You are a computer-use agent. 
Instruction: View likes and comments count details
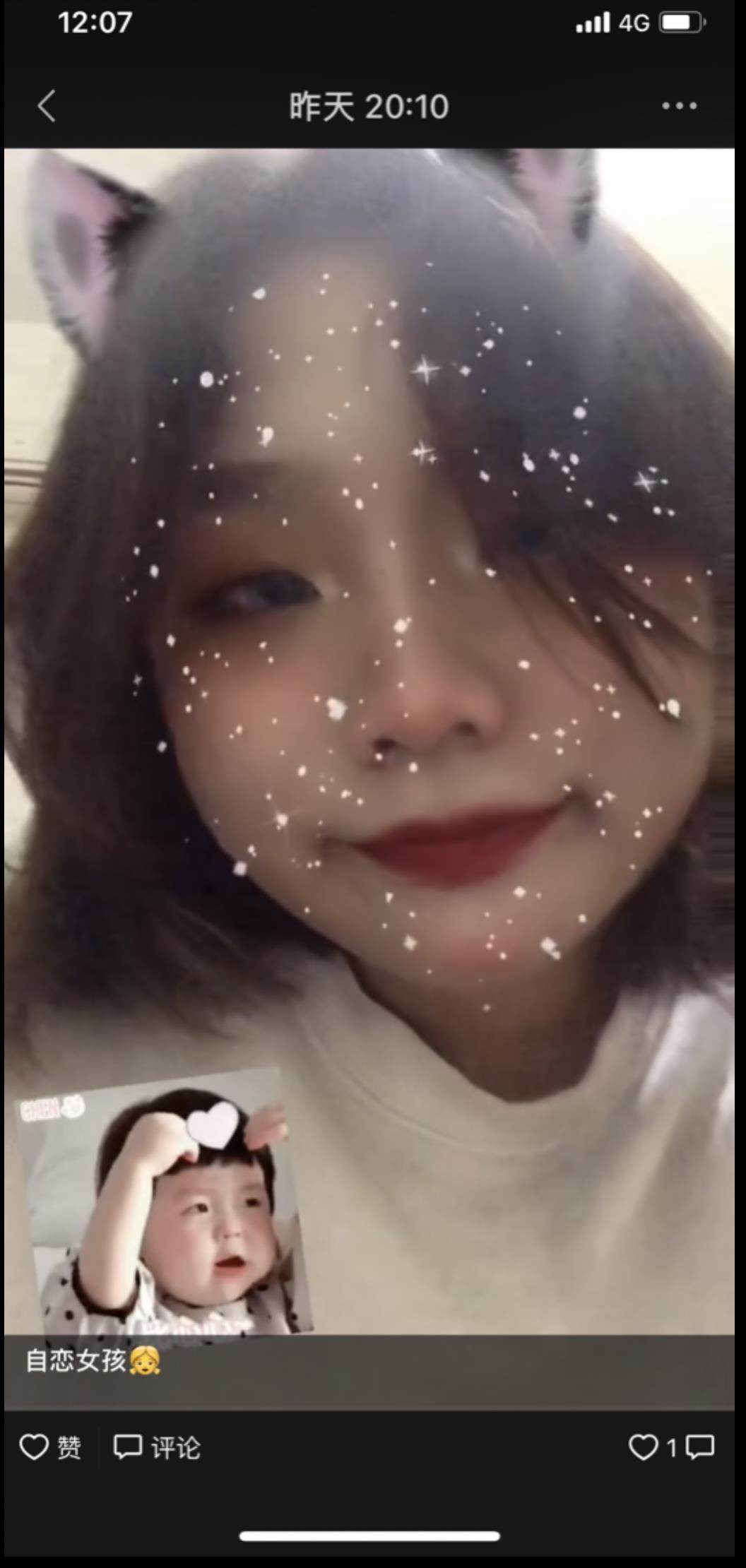[x=670, y=1447]
